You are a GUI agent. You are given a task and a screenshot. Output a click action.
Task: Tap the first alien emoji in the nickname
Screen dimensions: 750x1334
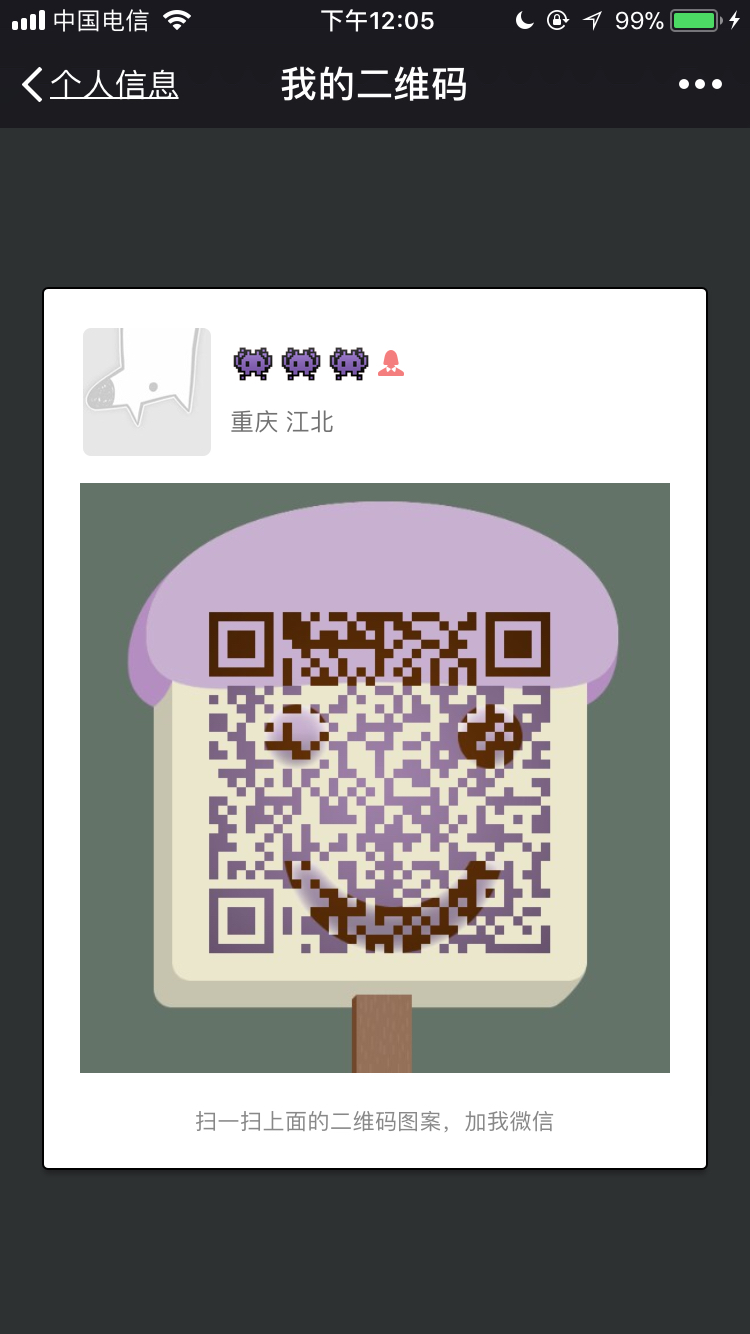pyautogui.click(x=252, y=362)
